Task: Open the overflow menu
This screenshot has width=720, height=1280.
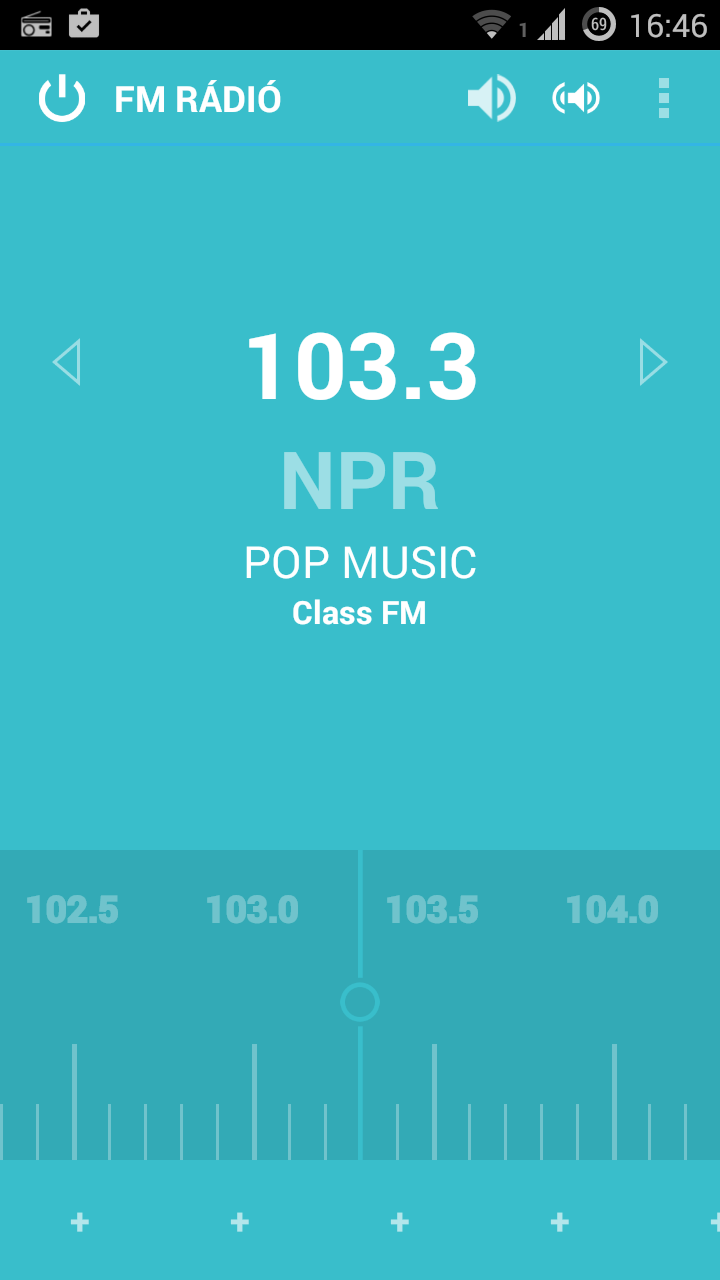Action: (663, 98)
